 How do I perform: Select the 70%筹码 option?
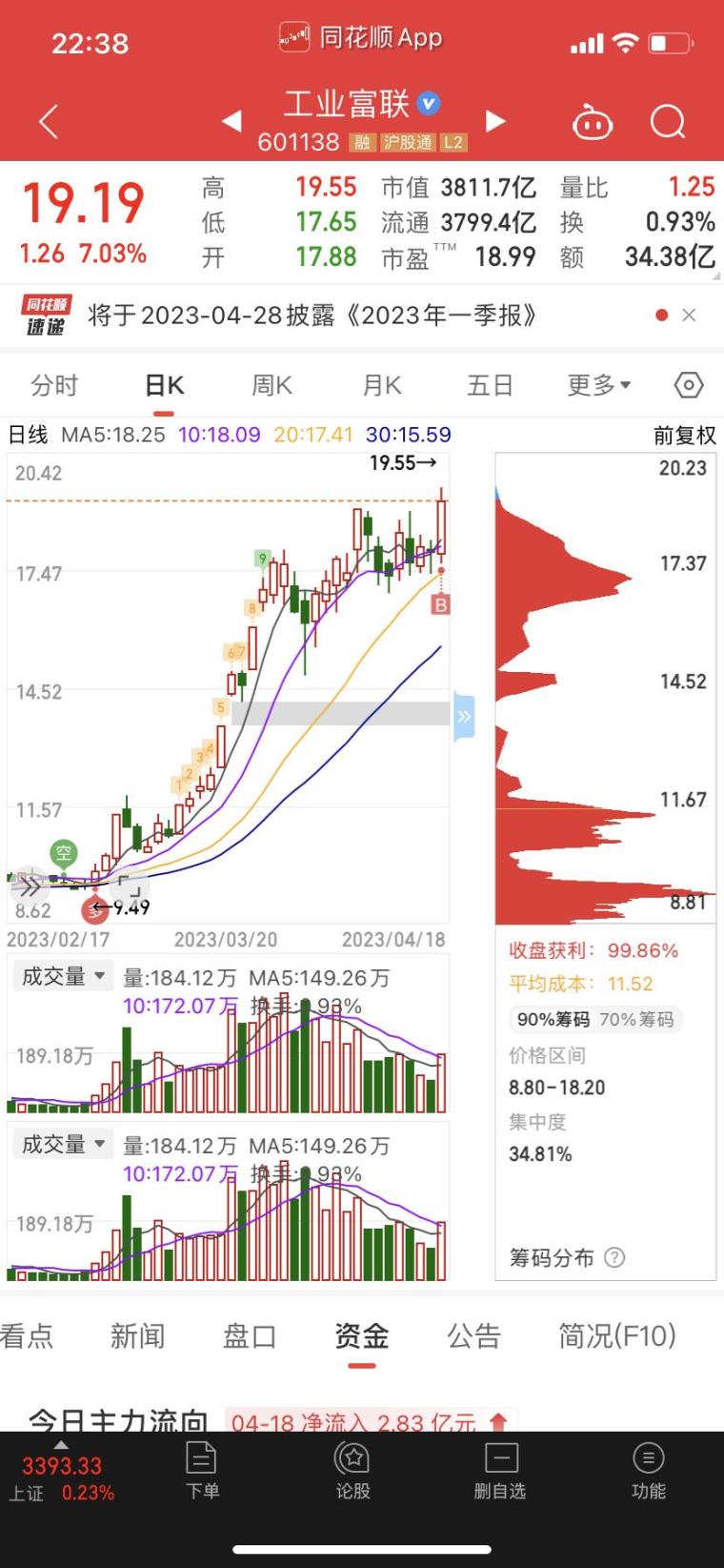(636, 1020)
